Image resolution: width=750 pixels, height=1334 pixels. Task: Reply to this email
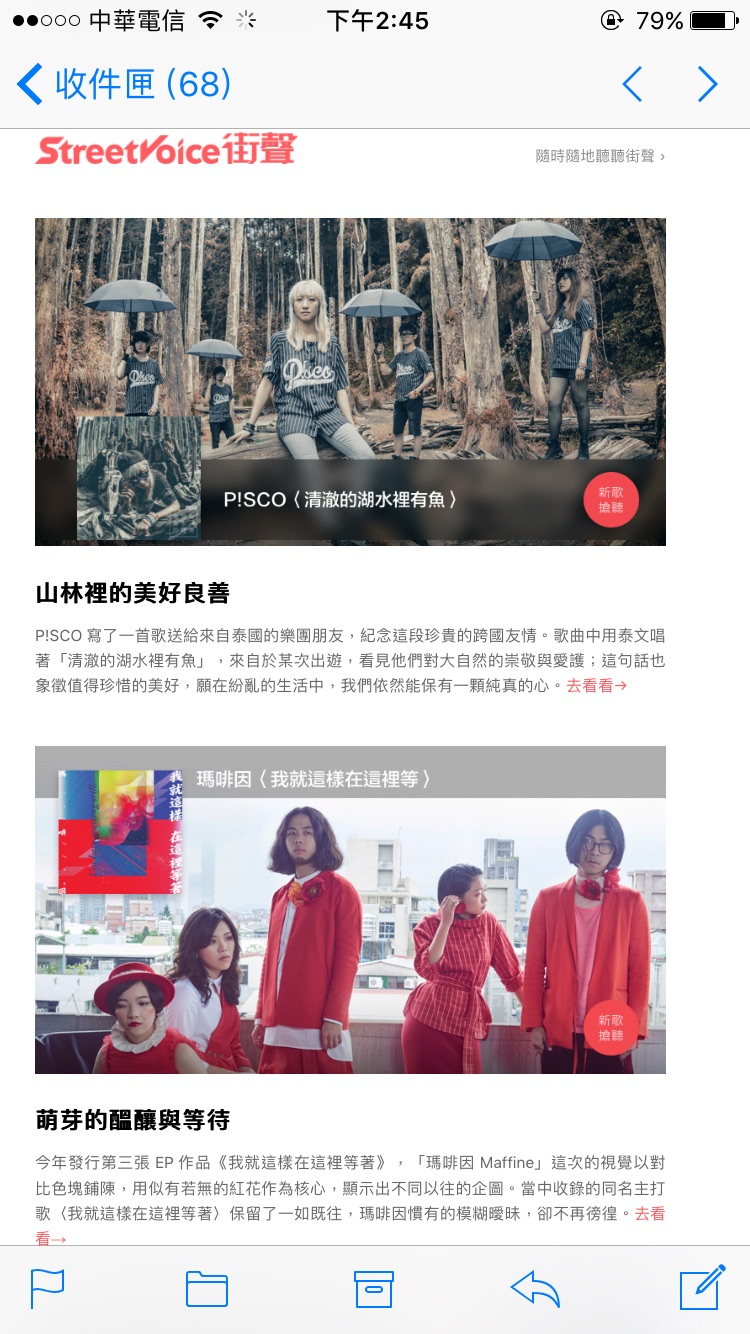(536, 1289)
